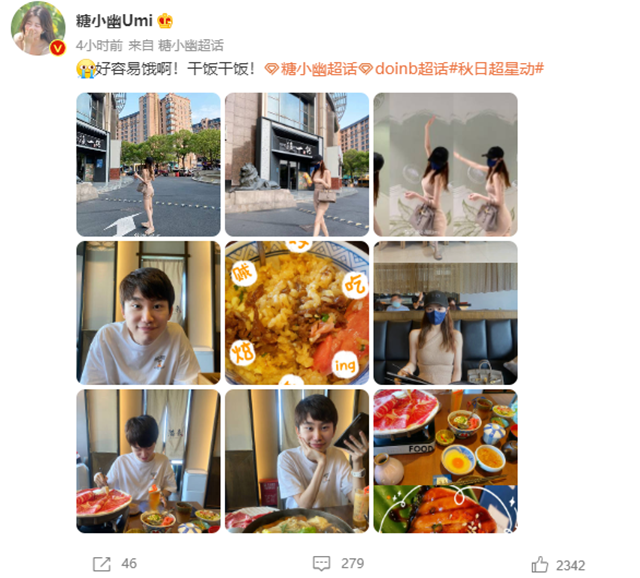640x578 pixels.
Task: View the photo of the man with the meat platter
Action: click(148, 460)
